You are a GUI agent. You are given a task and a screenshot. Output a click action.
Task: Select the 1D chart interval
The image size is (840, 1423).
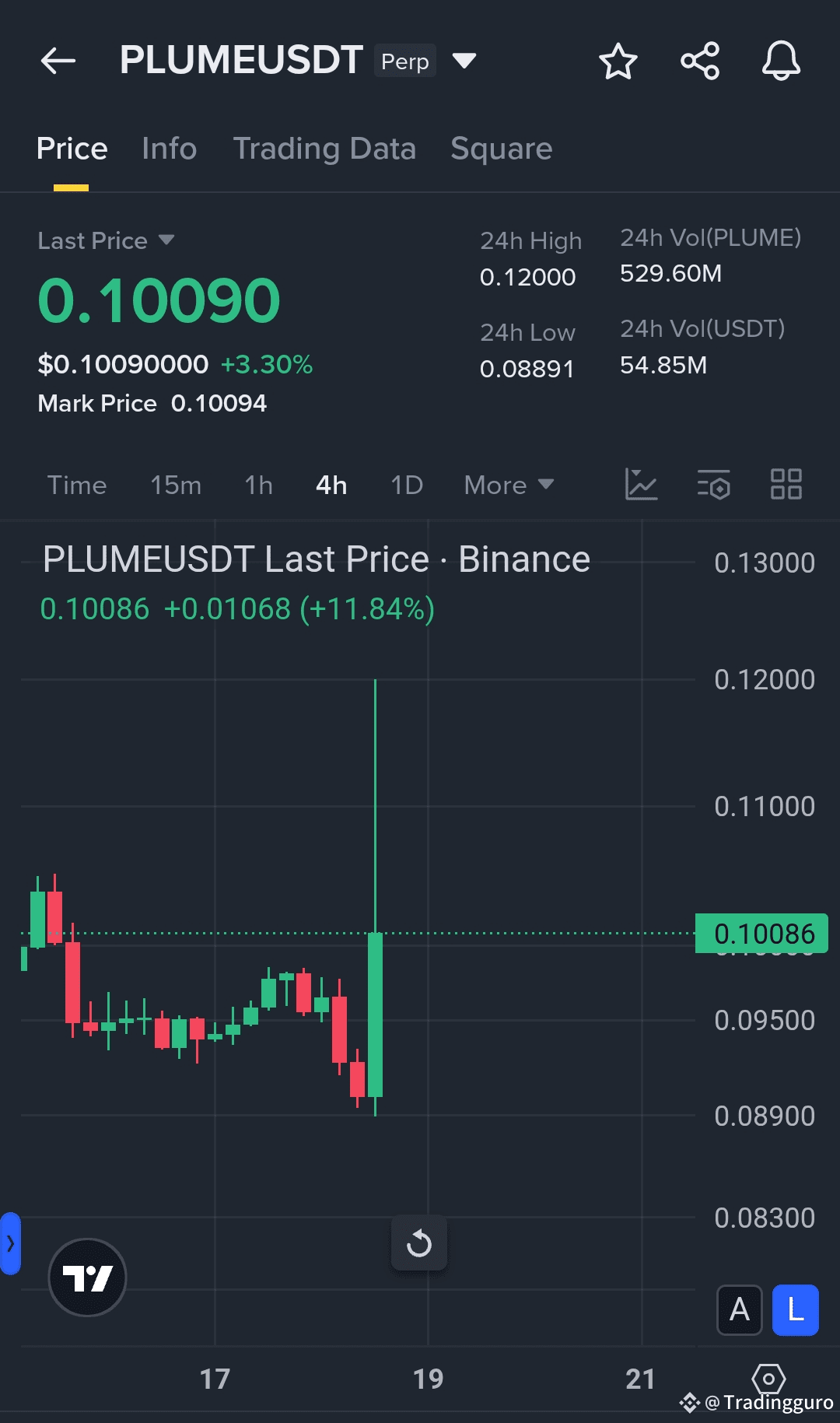(407, 485)
